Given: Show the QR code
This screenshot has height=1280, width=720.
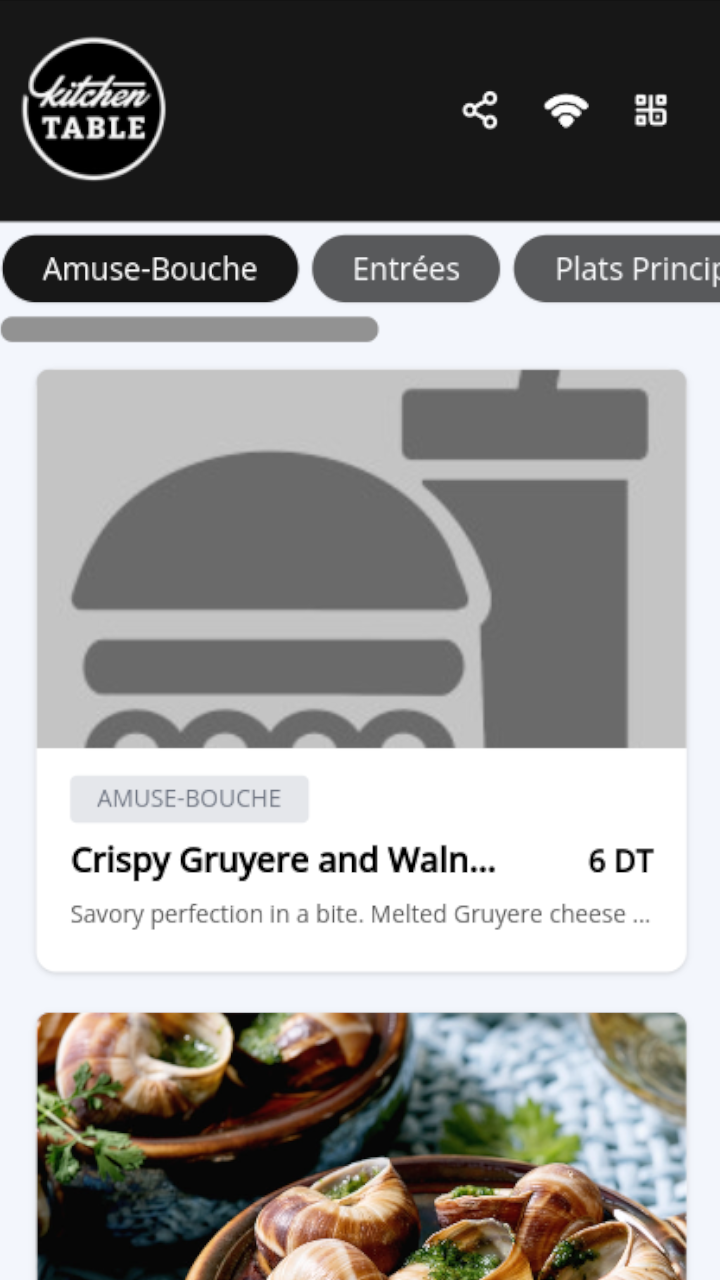Looking at the screenshot, I should click(651, 110).
